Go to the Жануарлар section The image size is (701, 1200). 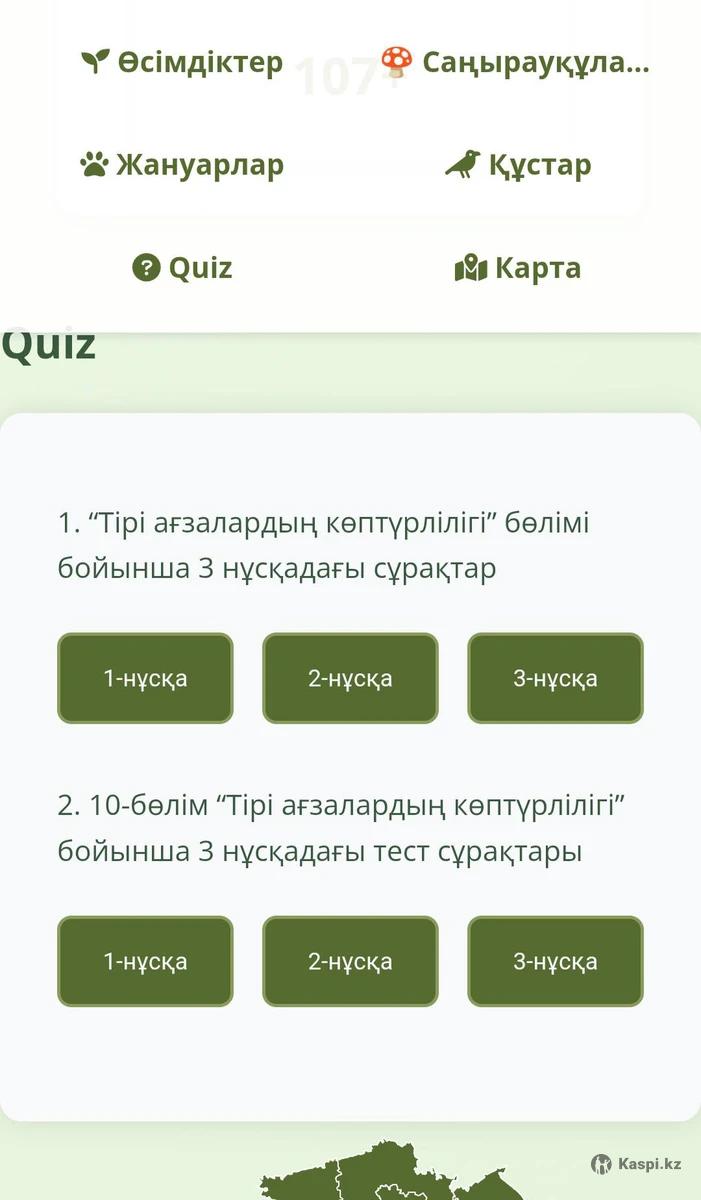pyautogui.click(x=182, y=165)
